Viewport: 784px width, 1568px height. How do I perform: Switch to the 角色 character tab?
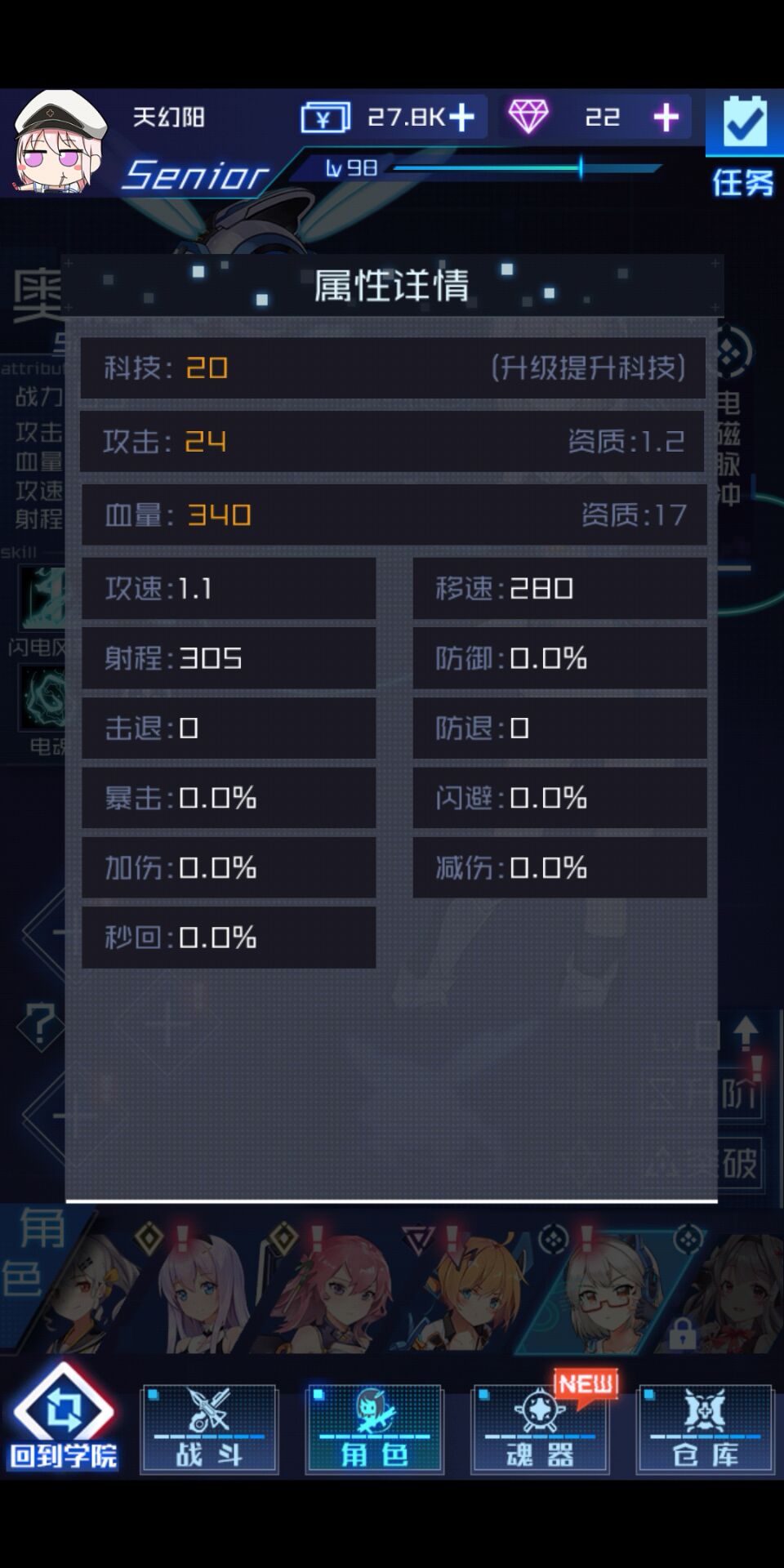tap(374, 1429)
